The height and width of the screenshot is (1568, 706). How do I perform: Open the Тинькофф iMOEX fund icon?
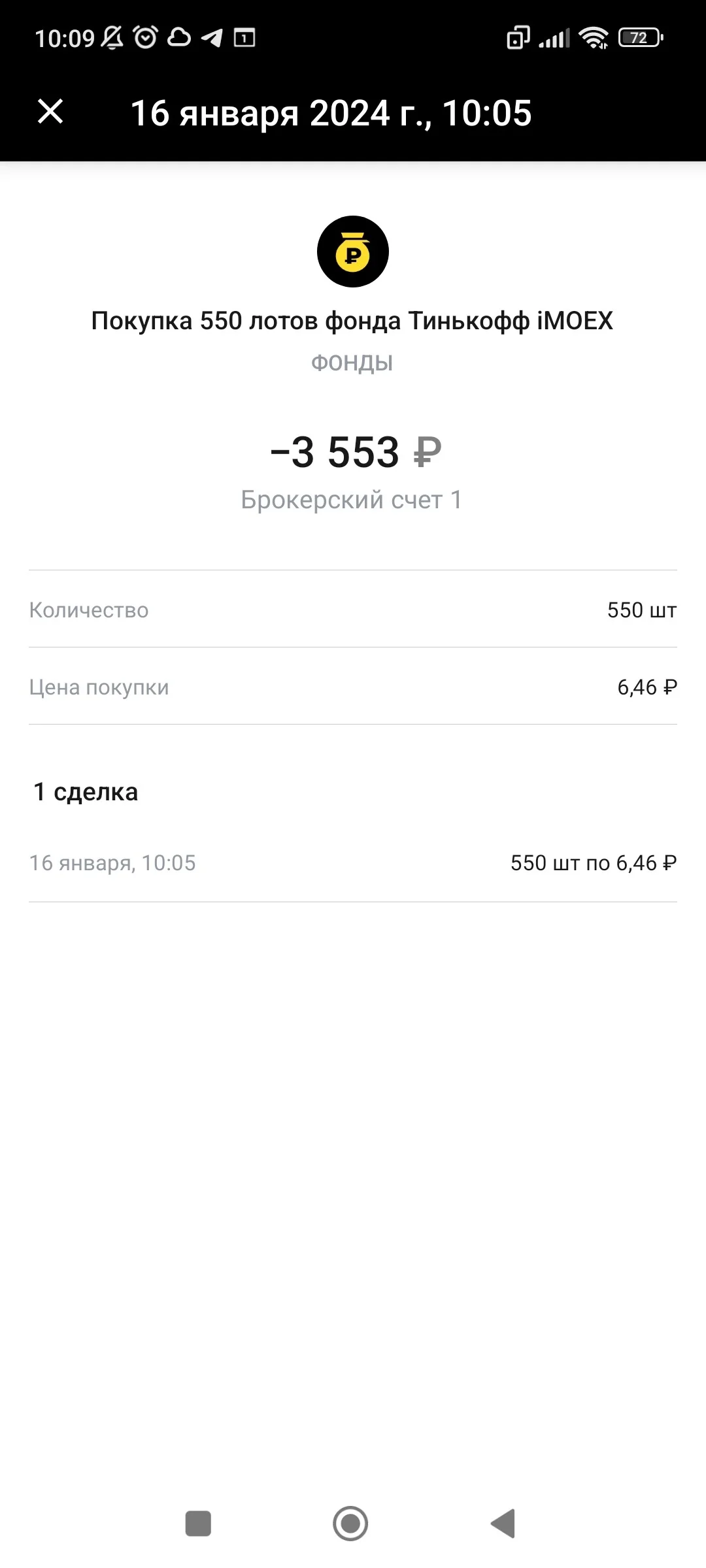(353, 252)
